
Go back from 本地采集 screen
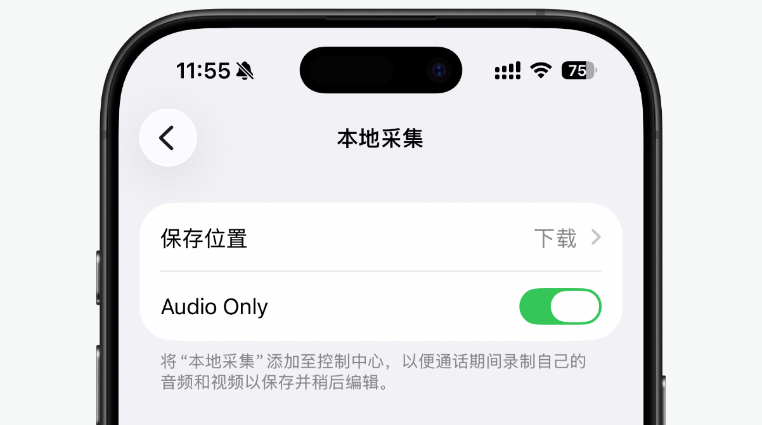167,138
